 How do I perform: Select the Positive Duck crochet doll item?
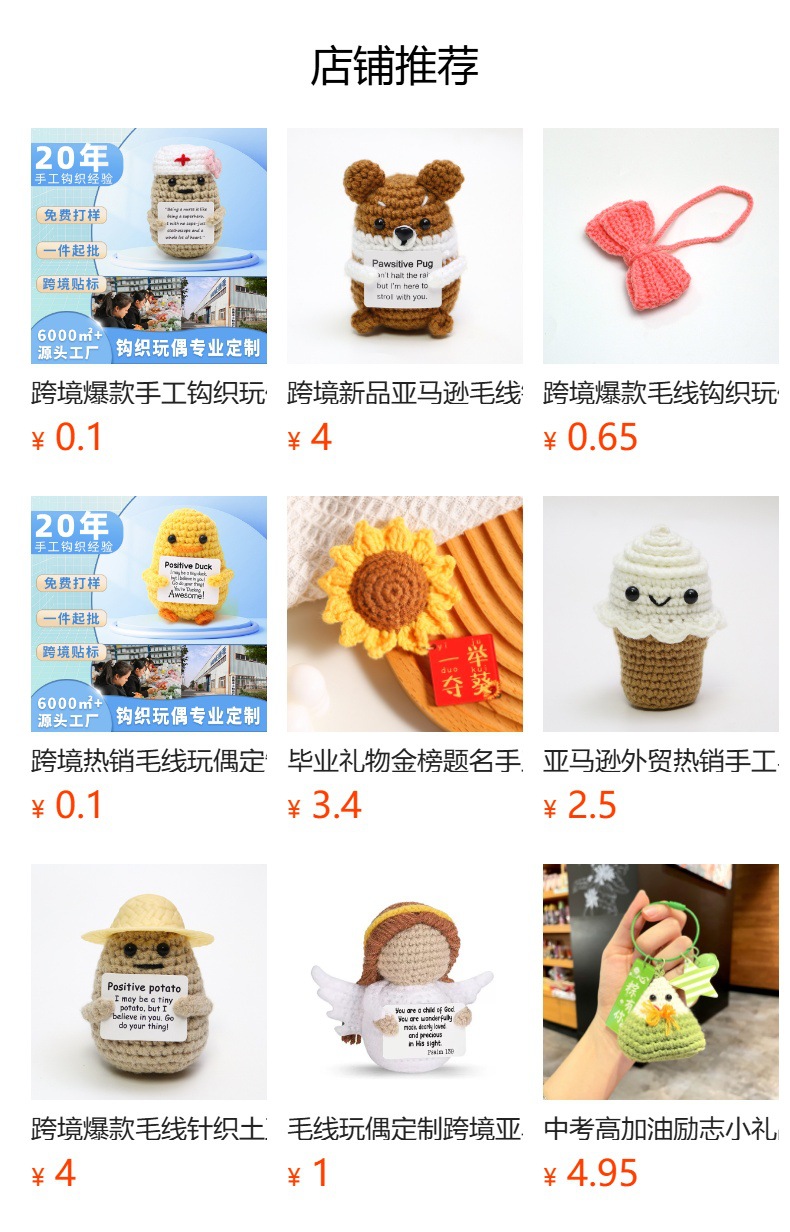(x=149, y=614)
